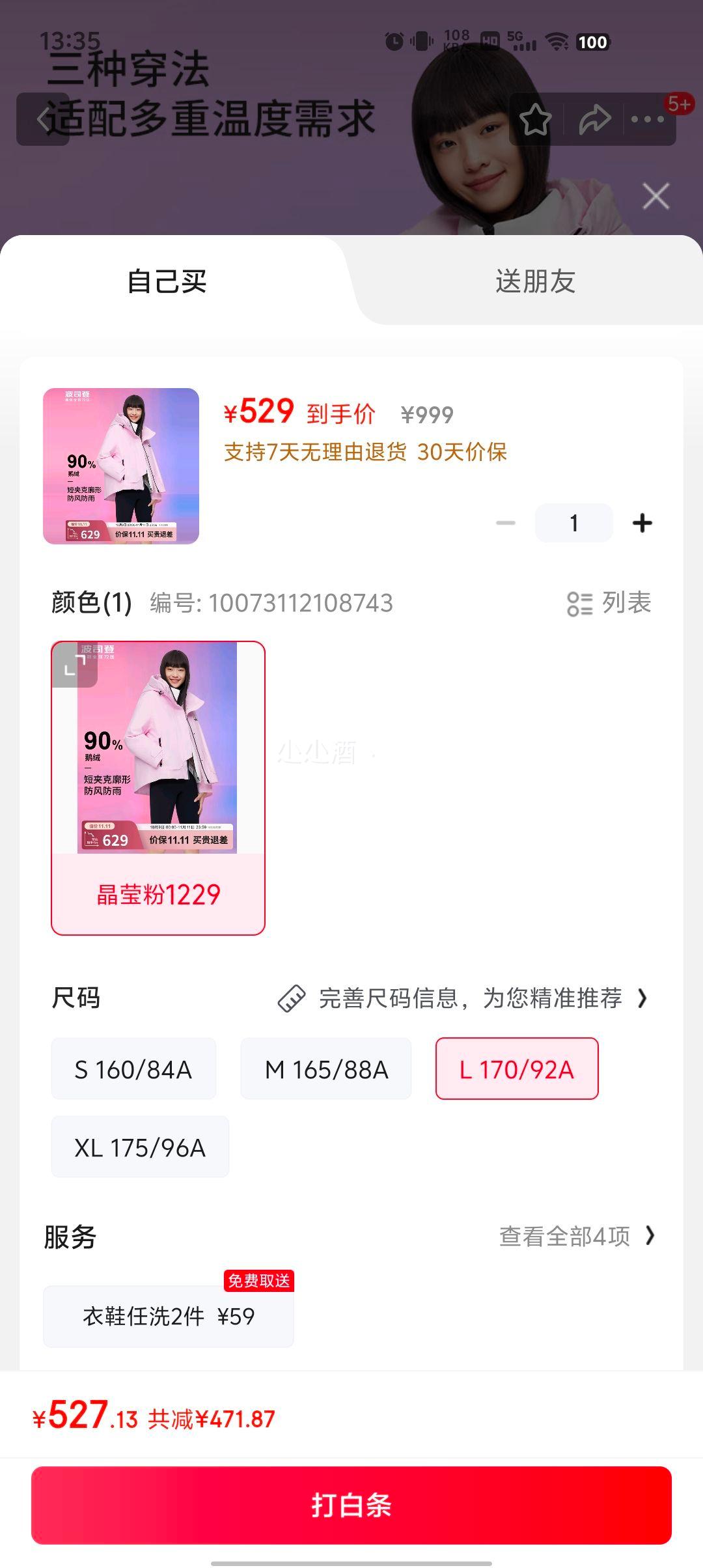Enlarge the 晶莹粉1229 color image

click(75, 665)
